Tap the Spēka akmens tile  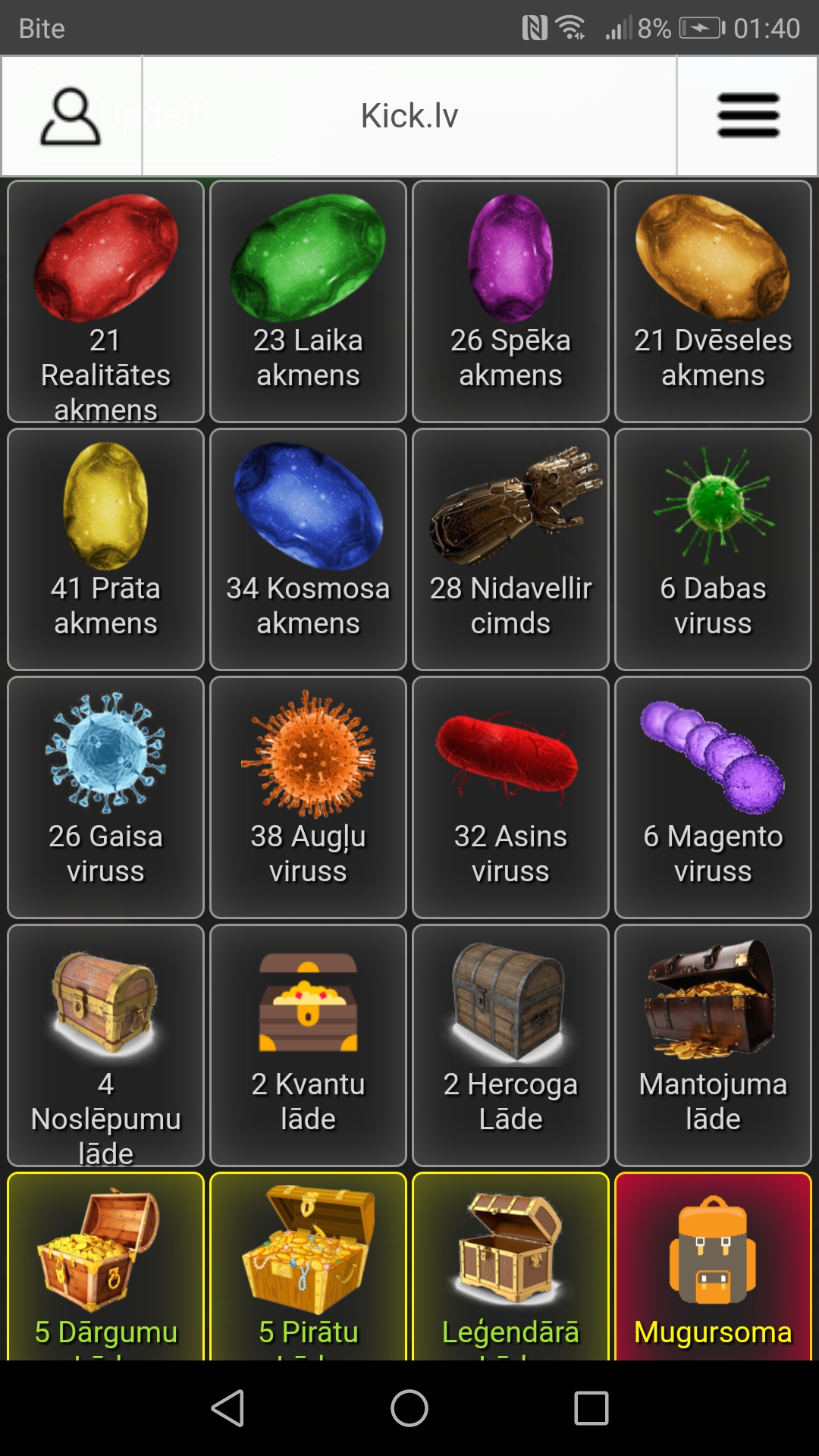tap(510, 301)
